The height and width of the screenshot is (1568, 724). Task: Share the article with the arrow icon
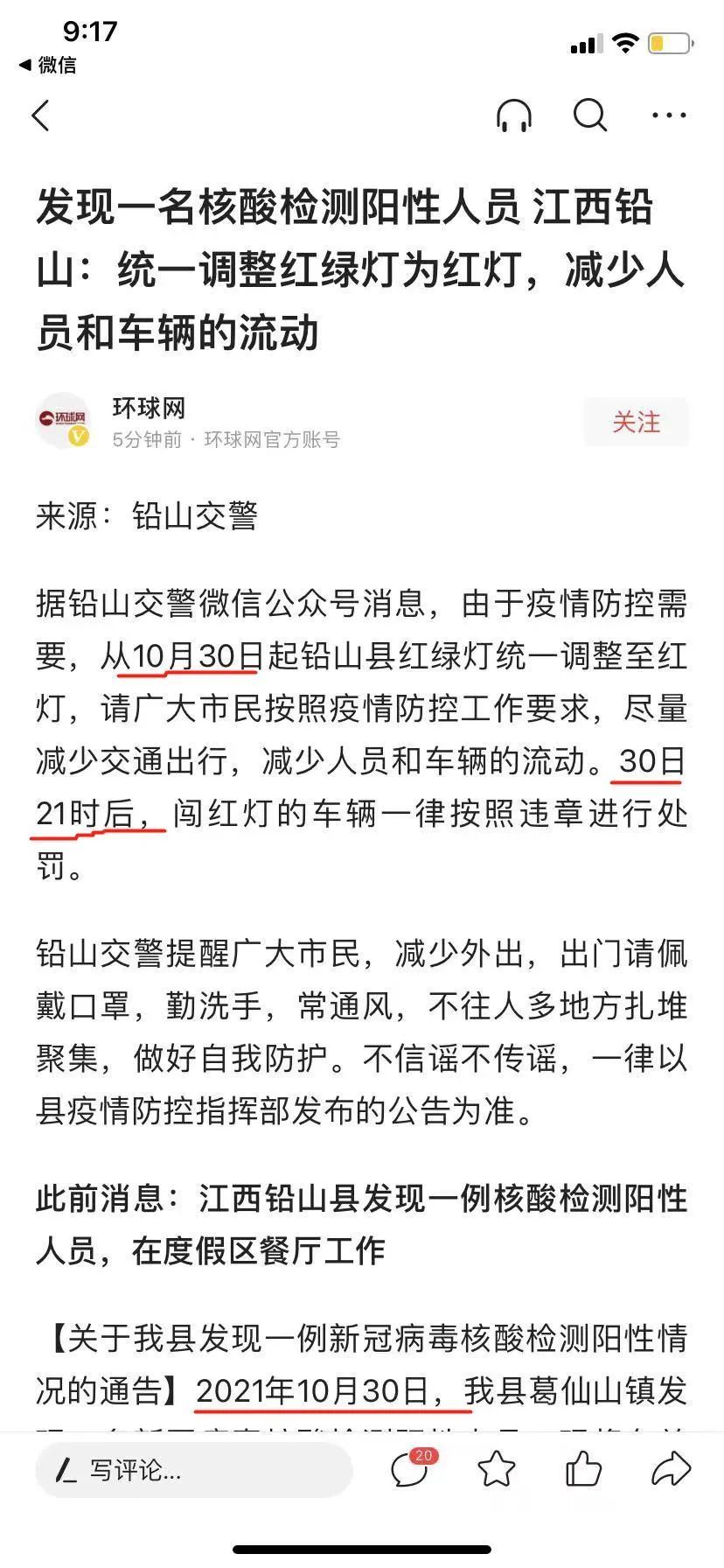point(671,1469)
